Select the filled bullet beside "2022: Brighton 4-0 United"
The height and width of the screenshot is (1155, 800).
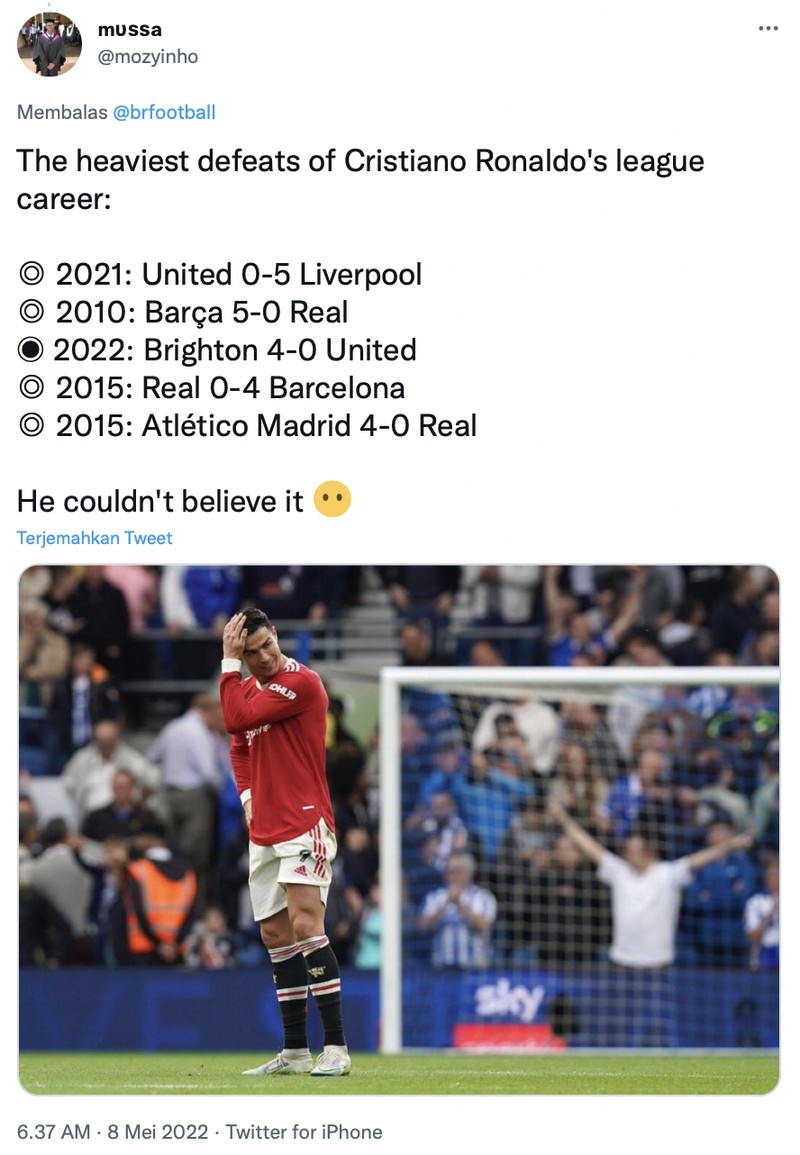(x=29, y=349)
